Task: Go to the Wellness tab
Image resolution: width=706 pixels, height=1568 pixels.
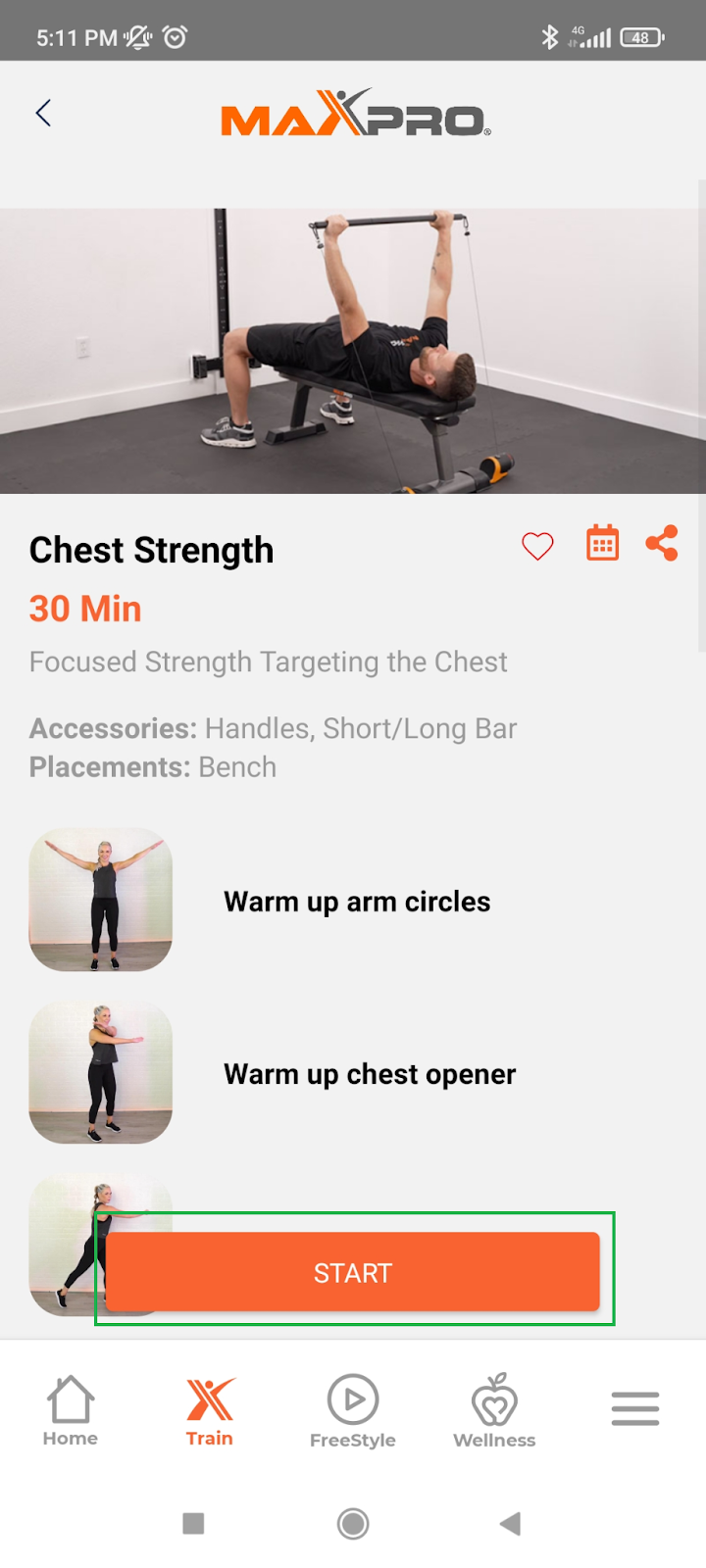Action: tap(494, 1411)
